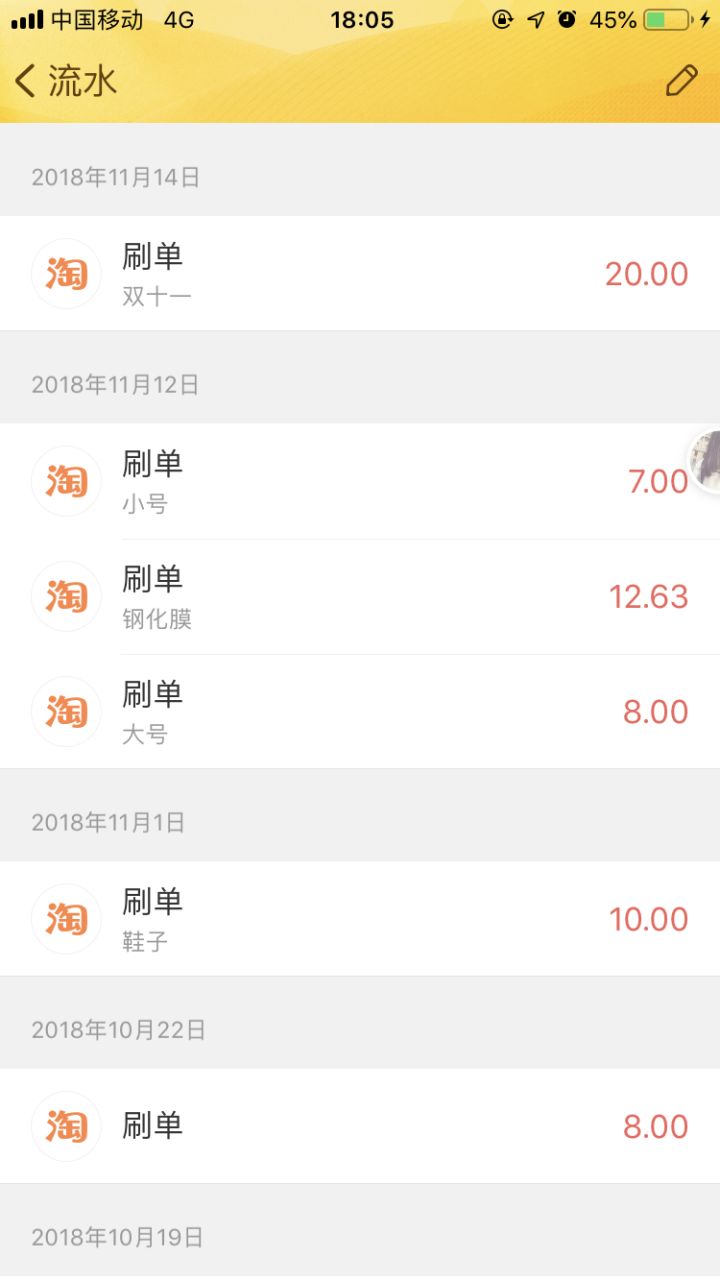View the 刷单 小号 entry of 7.00

point(360,481)
